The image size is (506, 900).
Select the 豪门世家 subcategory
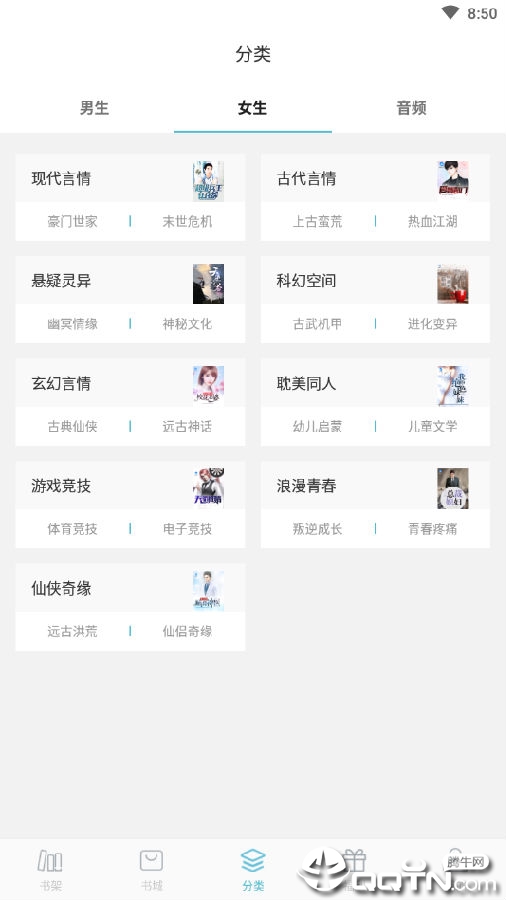72,221
